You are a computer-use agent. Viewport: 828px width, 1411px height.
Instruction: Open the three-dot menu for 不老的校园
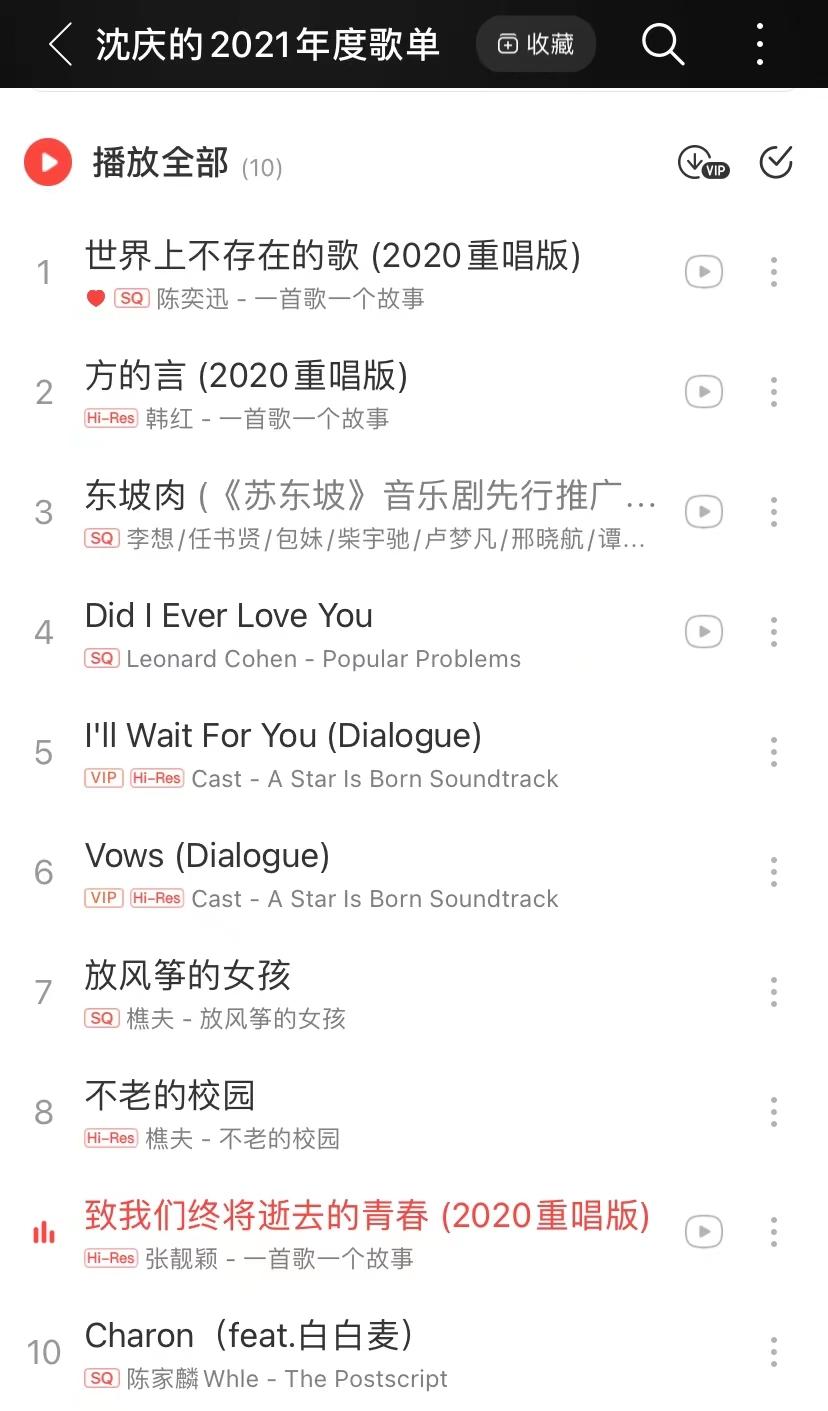pos(773,1111)
